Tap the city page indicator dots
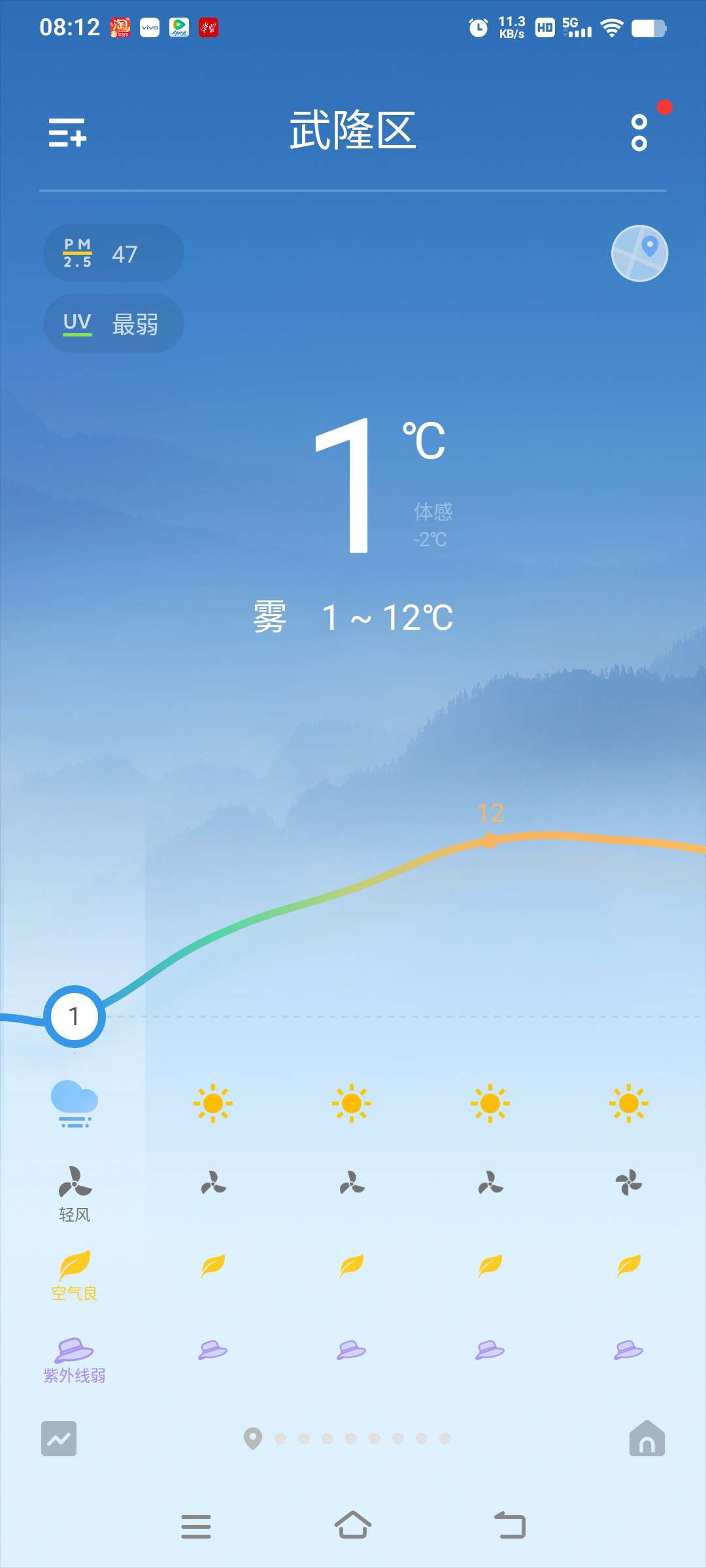 tap(350, 1439)
